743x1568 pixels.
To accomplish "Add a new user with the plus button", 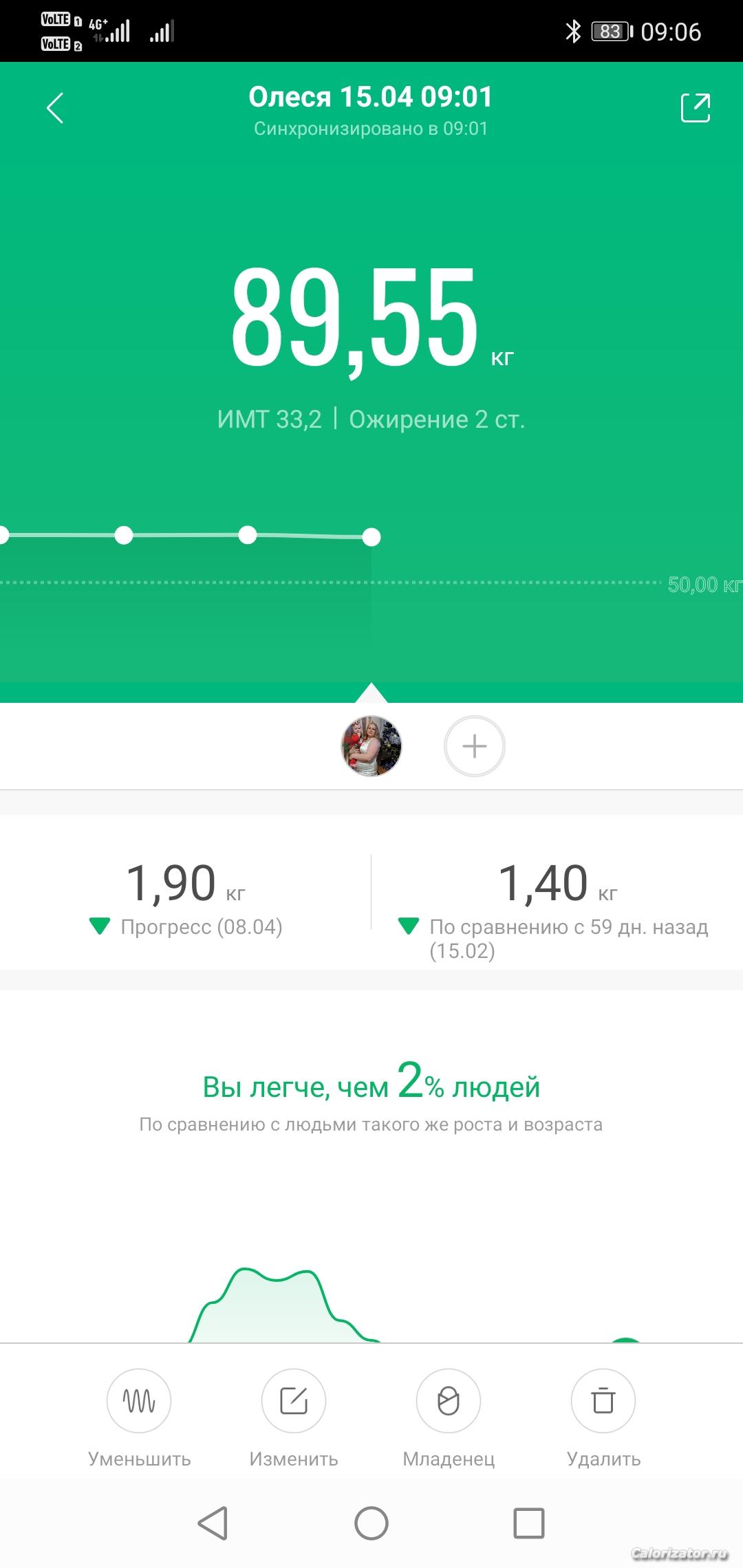I will tap(475, 746).
